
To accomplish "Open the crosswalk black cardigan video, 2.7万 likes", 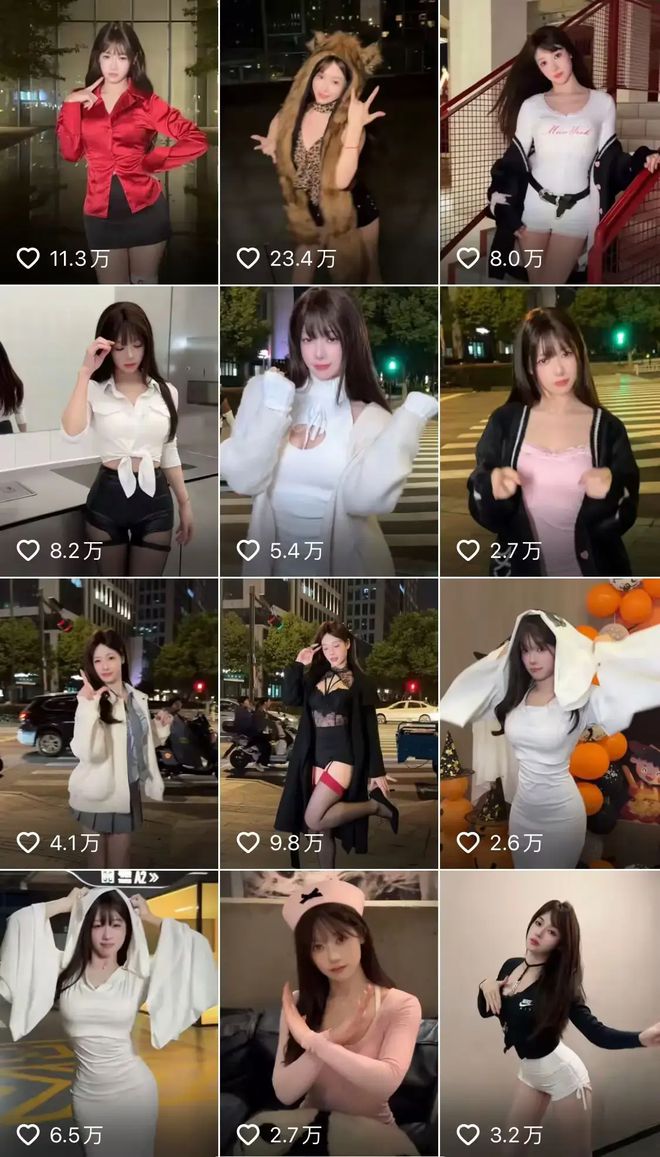I will click(x=550, y=430).
